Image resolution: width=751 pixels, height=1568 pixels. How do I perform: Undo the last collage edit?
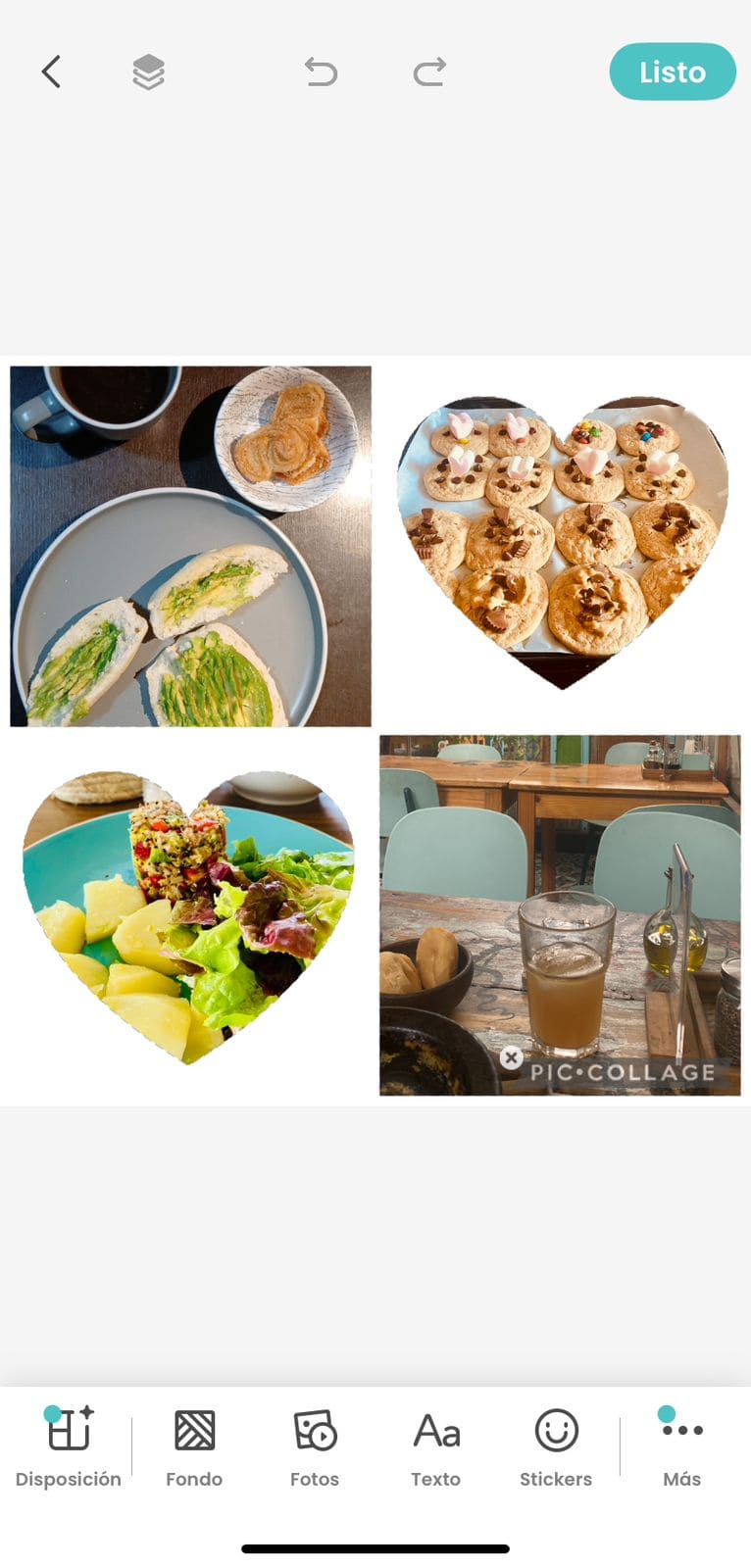320,72
